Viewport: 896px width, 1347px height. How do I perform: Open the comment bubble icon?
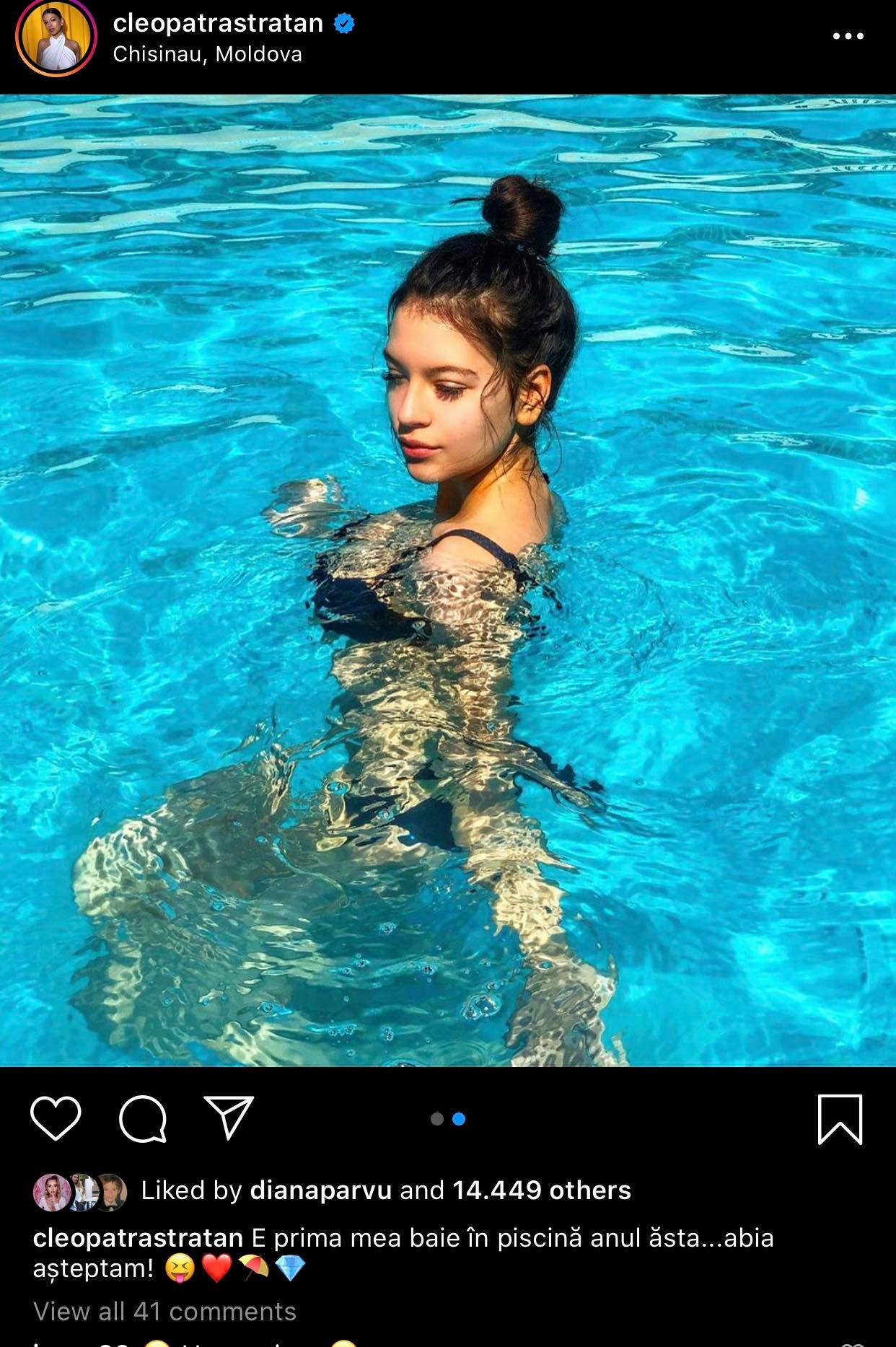(x=143, y=1119)
